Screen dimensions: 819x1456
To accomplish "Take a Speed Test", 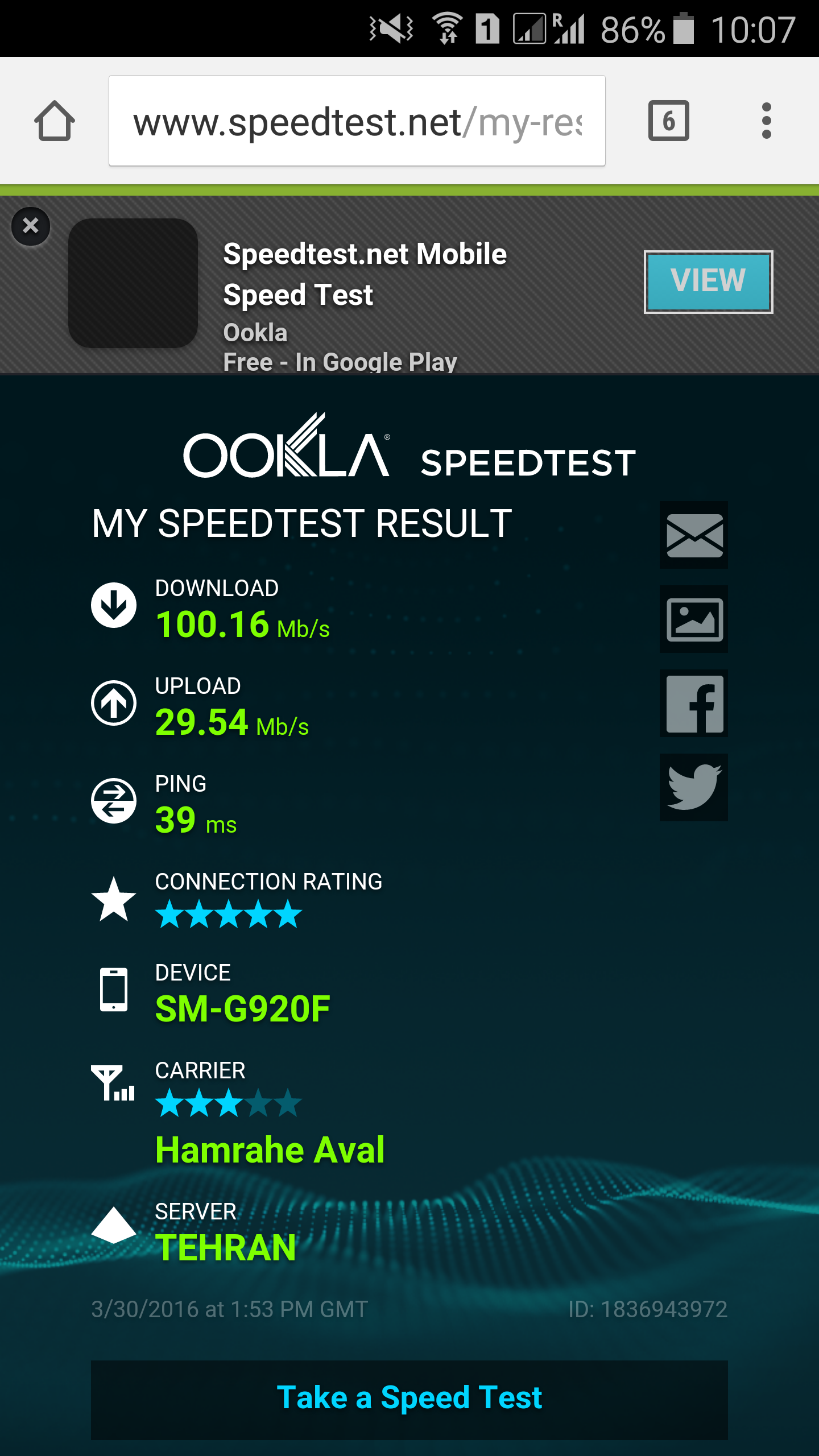I will pyautogui.click(x=409, y=1399).
